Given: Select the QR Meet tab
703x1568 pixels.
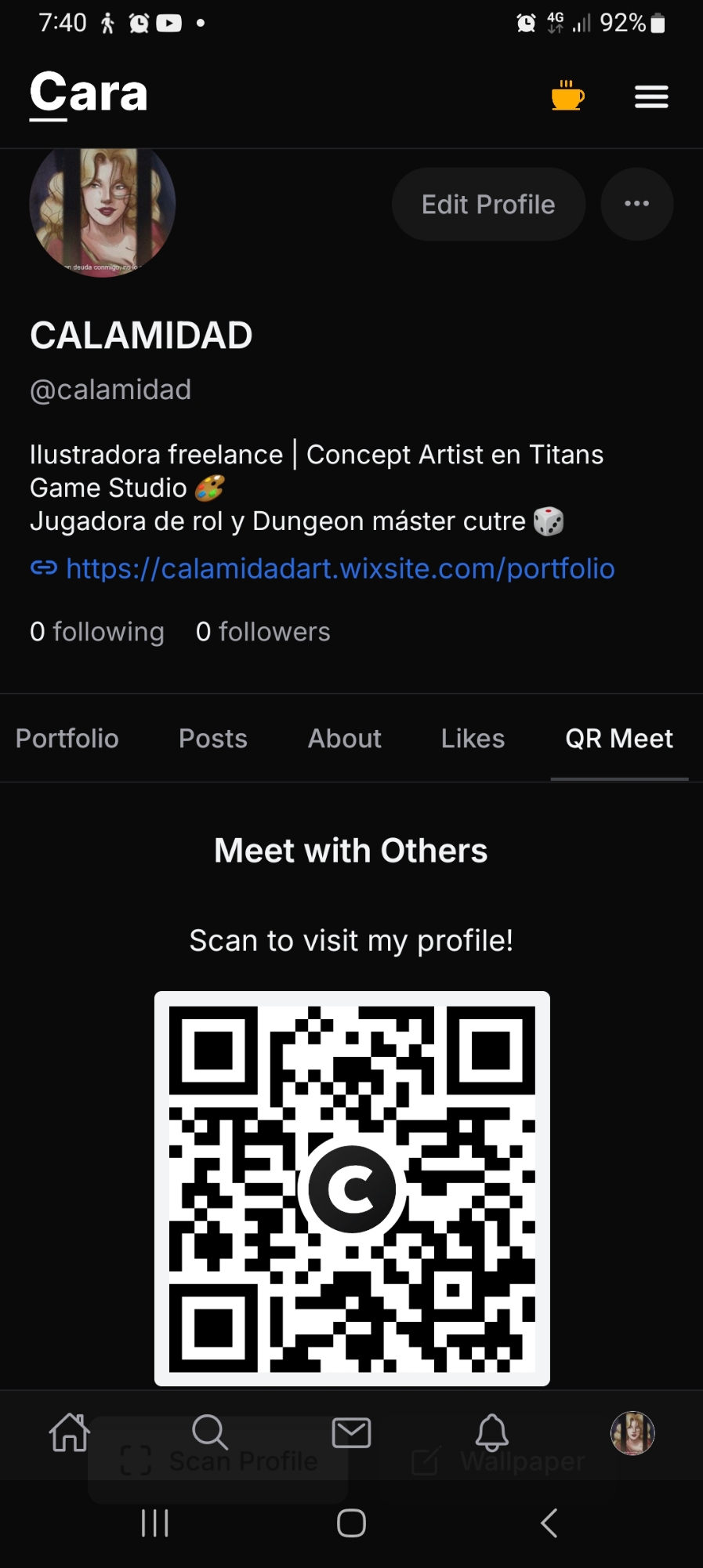Looking at the screenshot, I should [x=619, y=739].
